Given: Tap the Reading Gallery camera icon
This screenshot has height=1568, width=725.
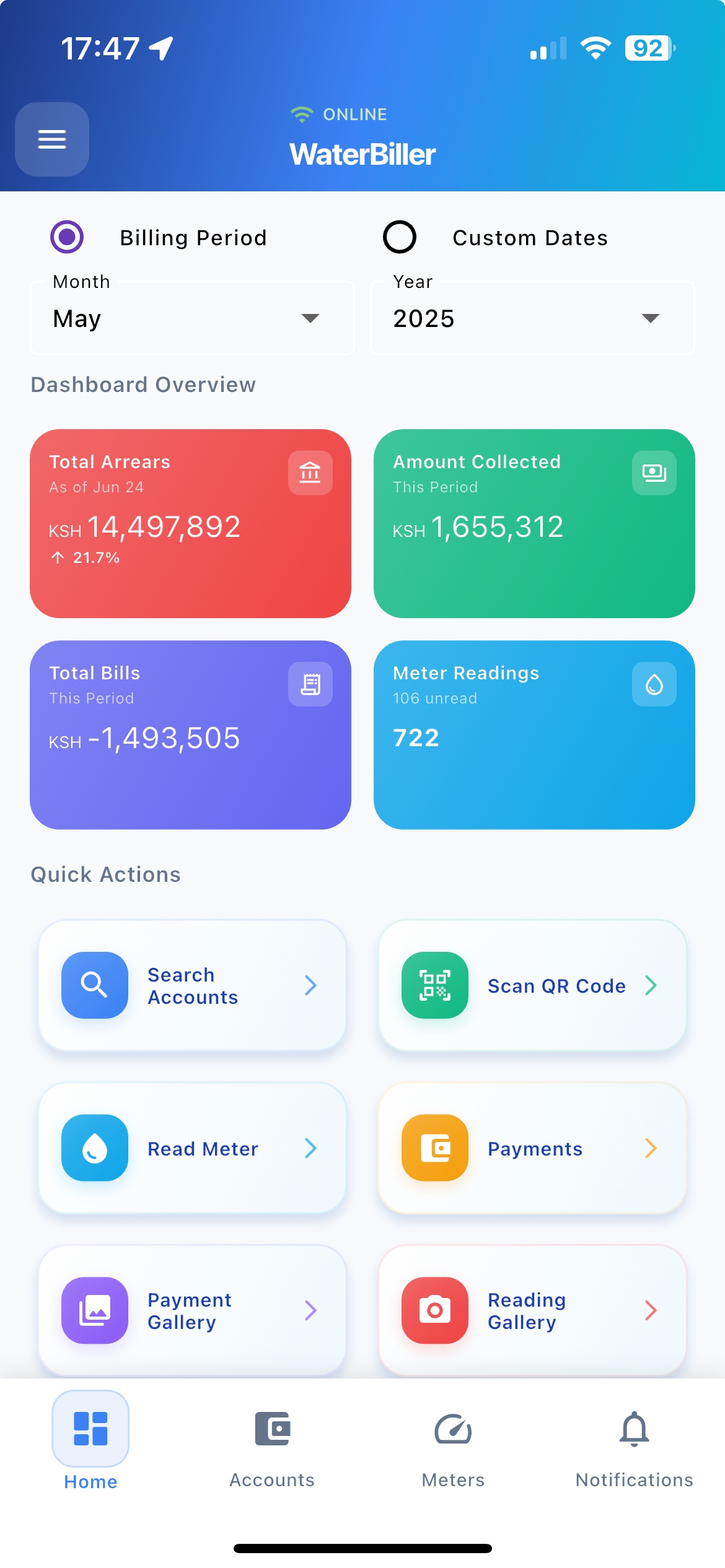Looking at the screenshot, I should click(434, 1310).
